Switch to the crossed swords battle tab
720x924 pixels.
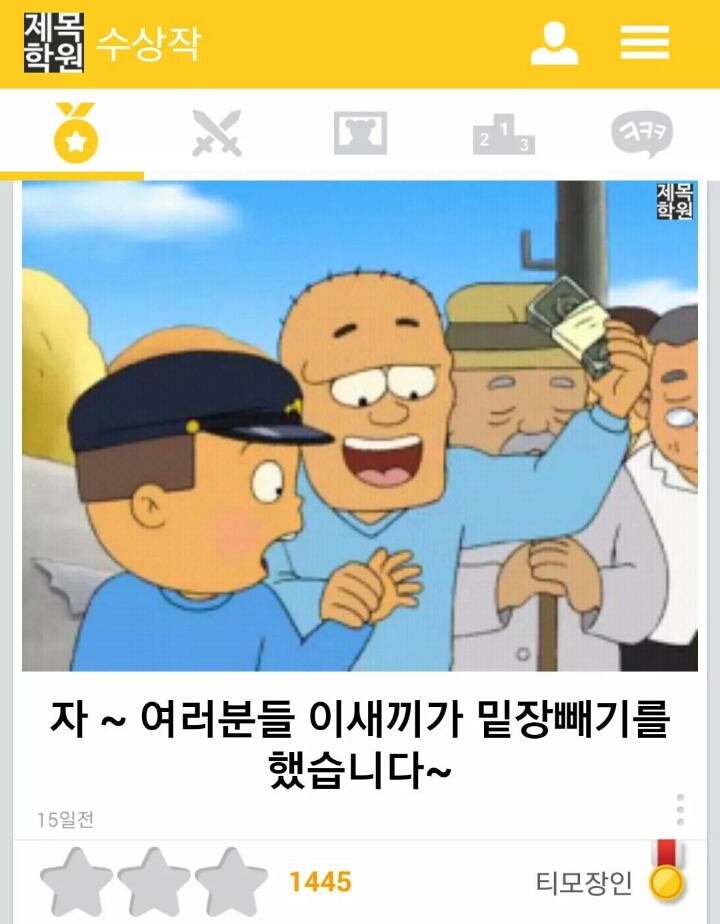(x=217, y=134)
